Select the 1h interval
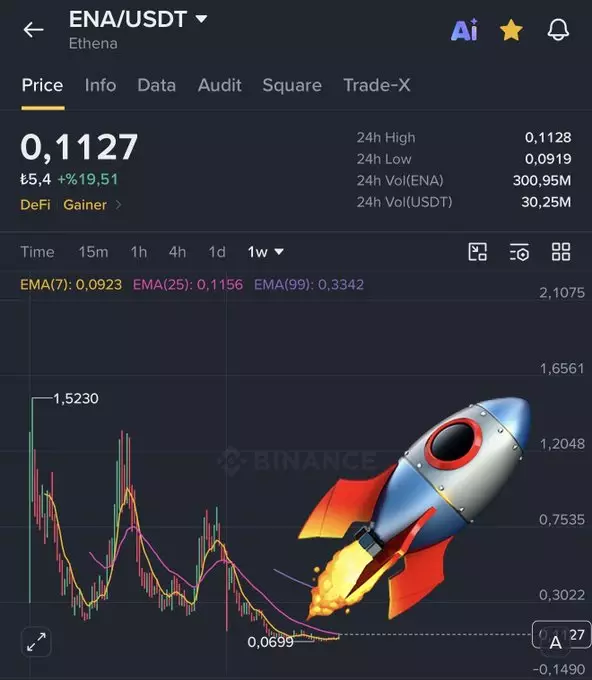 point(139,252)
